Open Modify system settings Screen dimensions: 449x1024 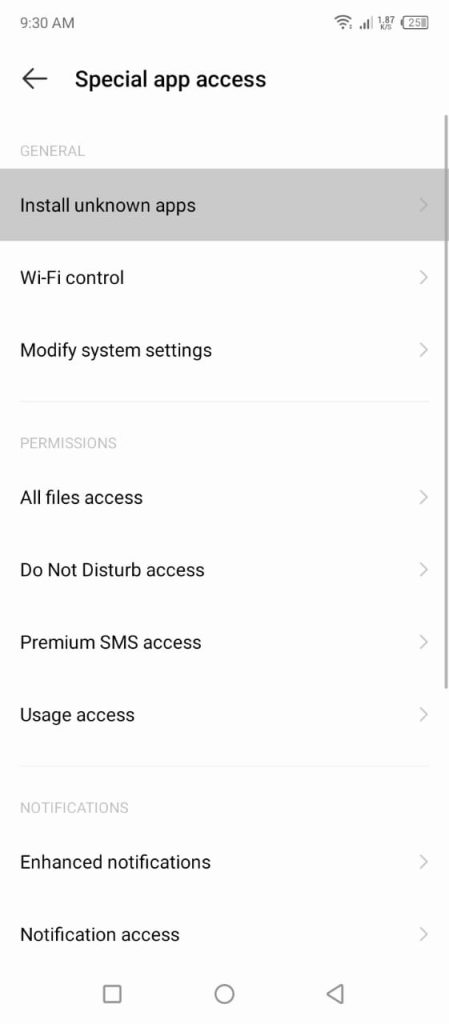tap(224, 350)
